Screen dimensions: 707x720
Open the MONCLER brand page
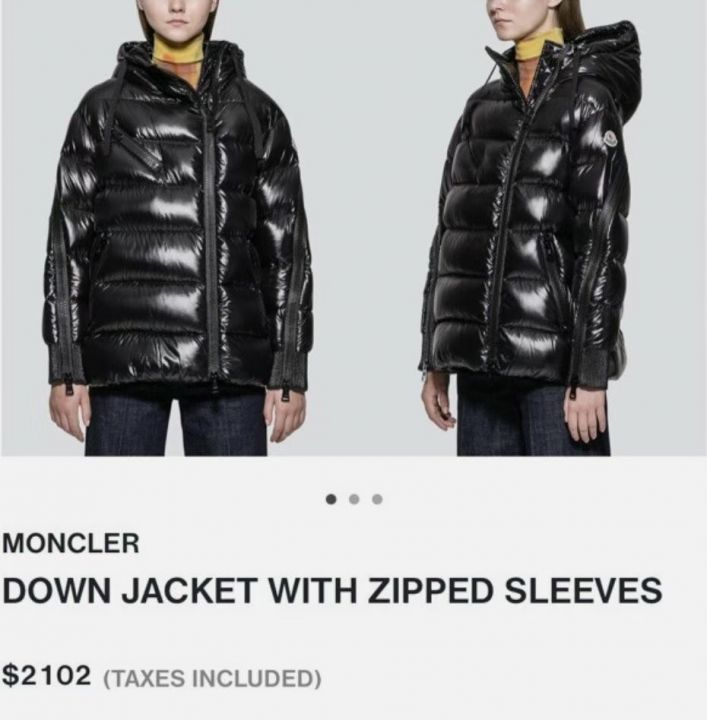point(70,544)
